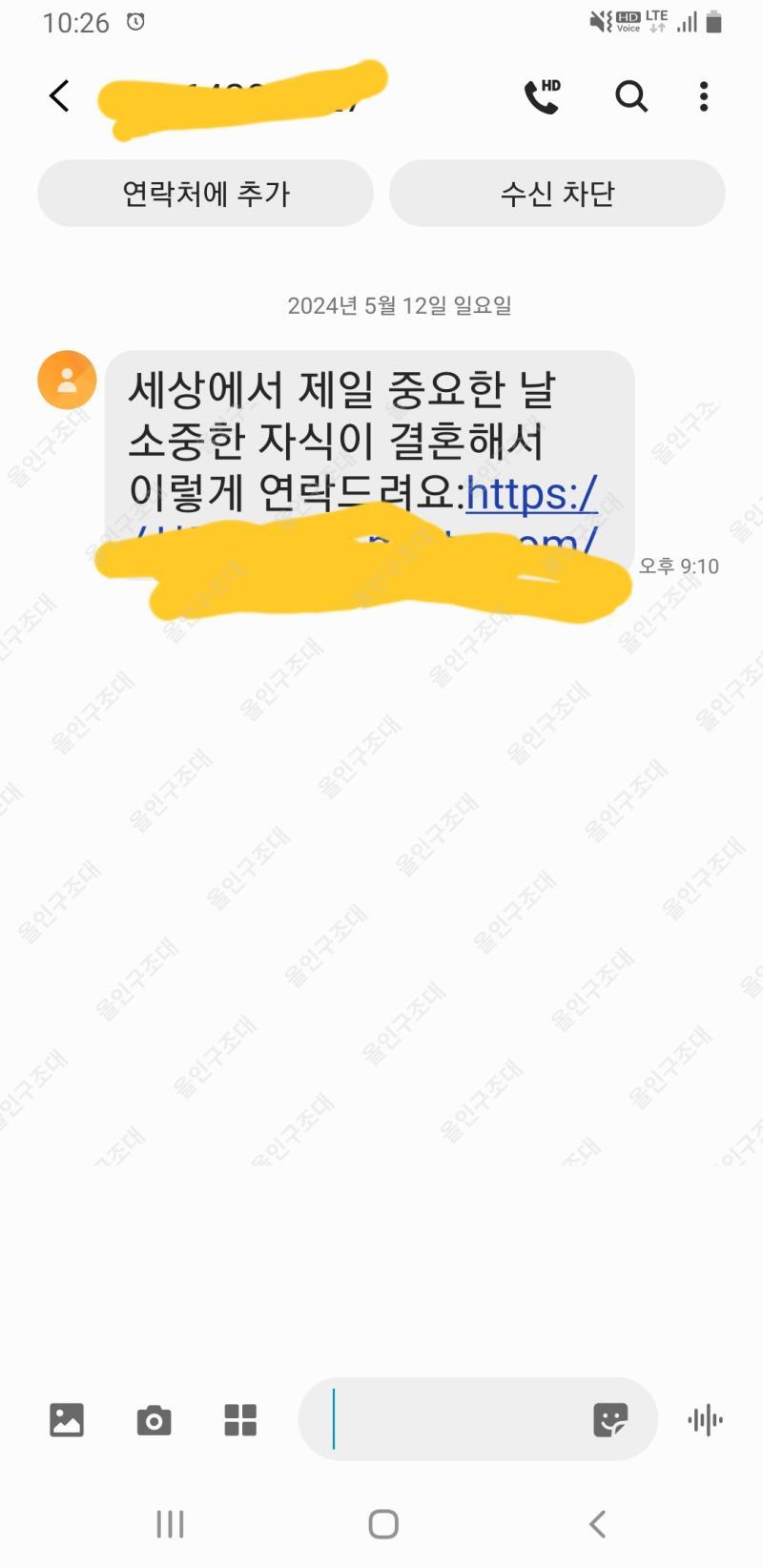The image size is (763, 1568).
Task: Open the sender's avatar profile
Action: click(67, 380)
